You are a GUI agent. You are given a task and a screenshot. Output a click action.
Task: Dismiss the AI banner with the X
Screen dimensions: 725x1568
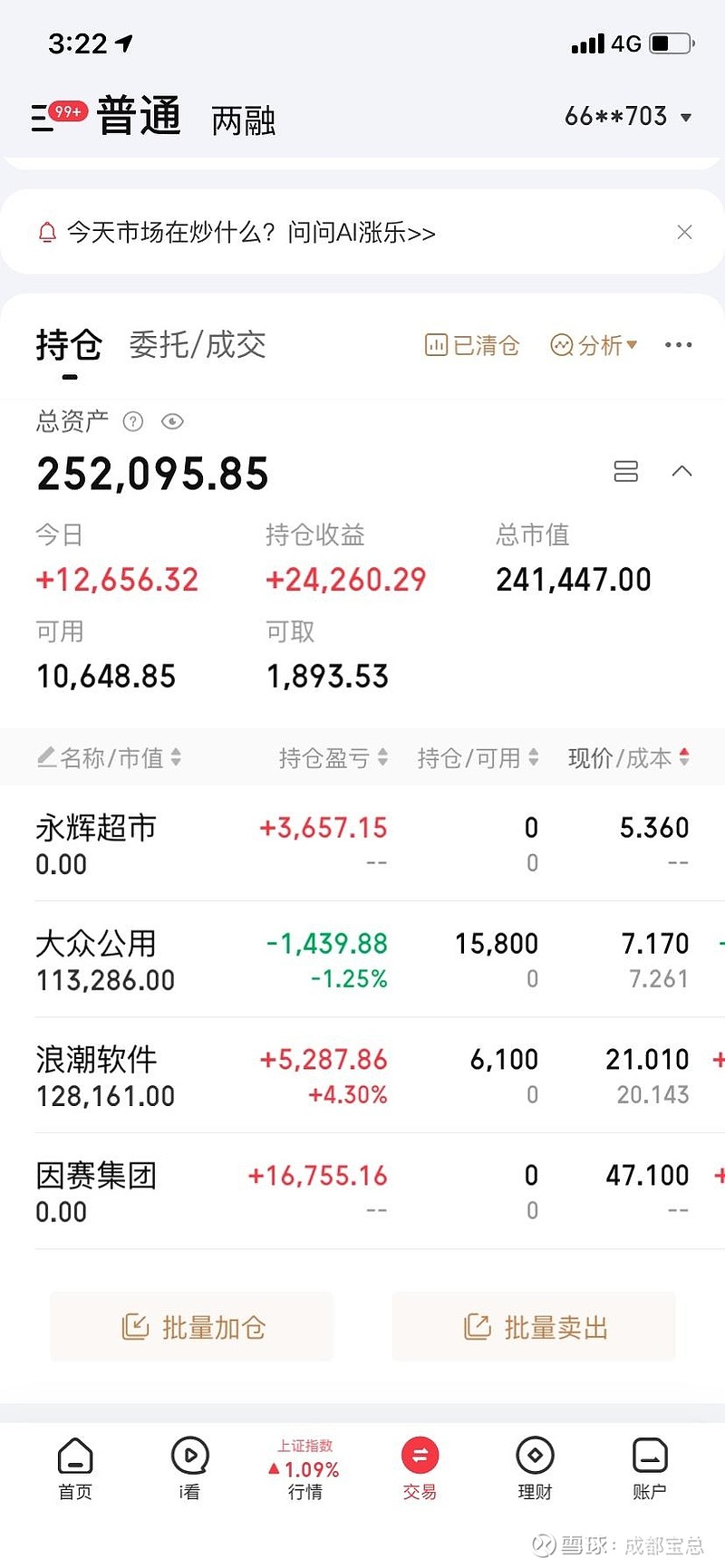(684, 232)
